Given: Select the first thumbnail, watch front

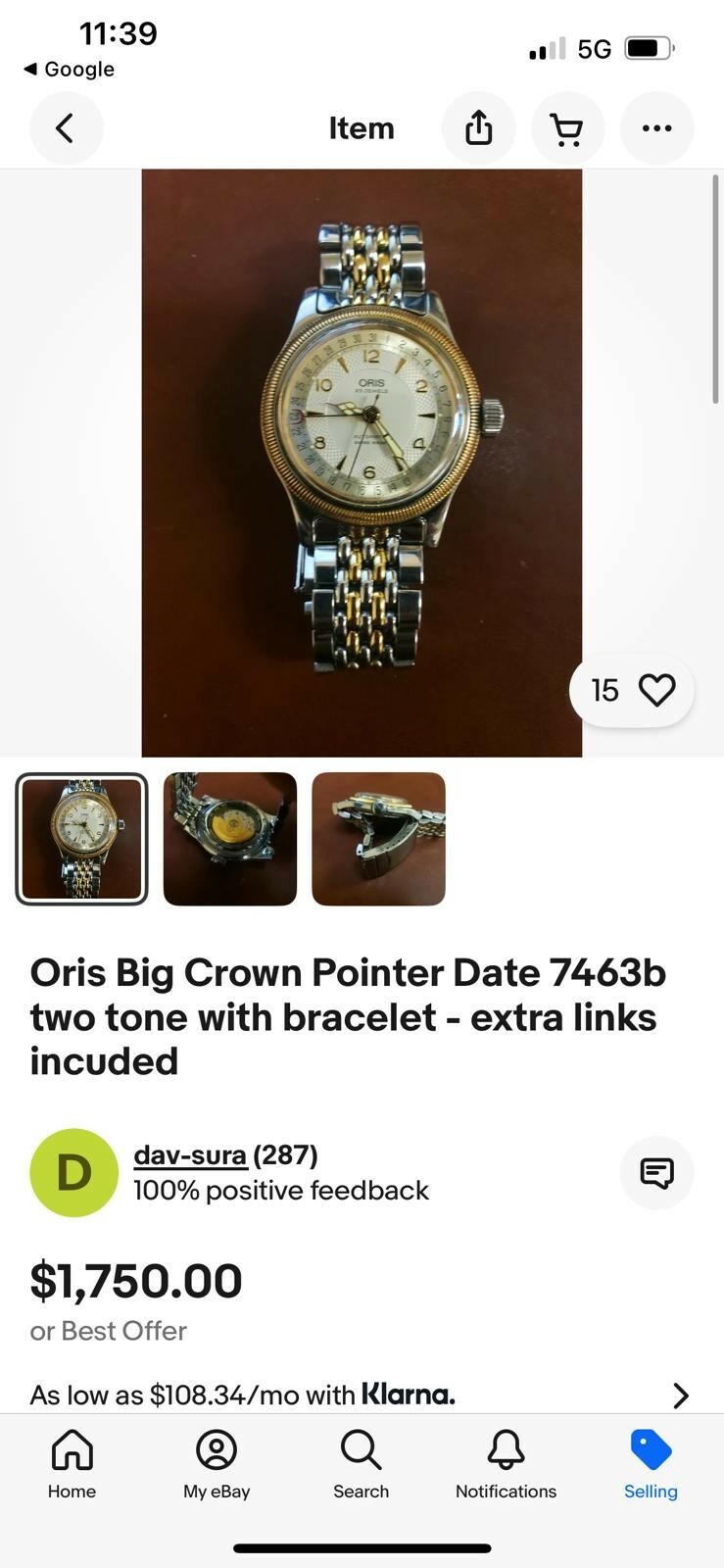Looking at the screenshot, I should [81, 839].
